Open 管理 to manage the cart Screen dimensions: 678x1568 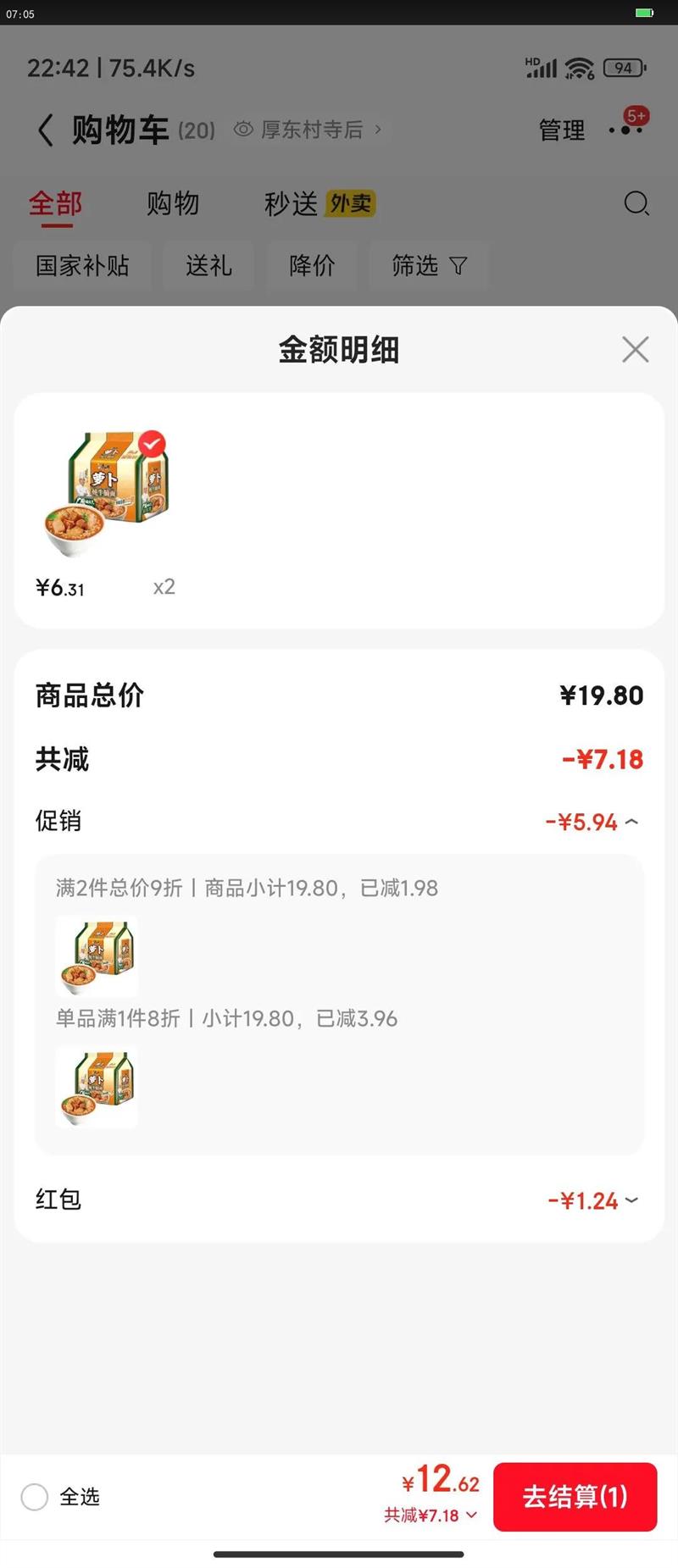[x=561, y=130]
